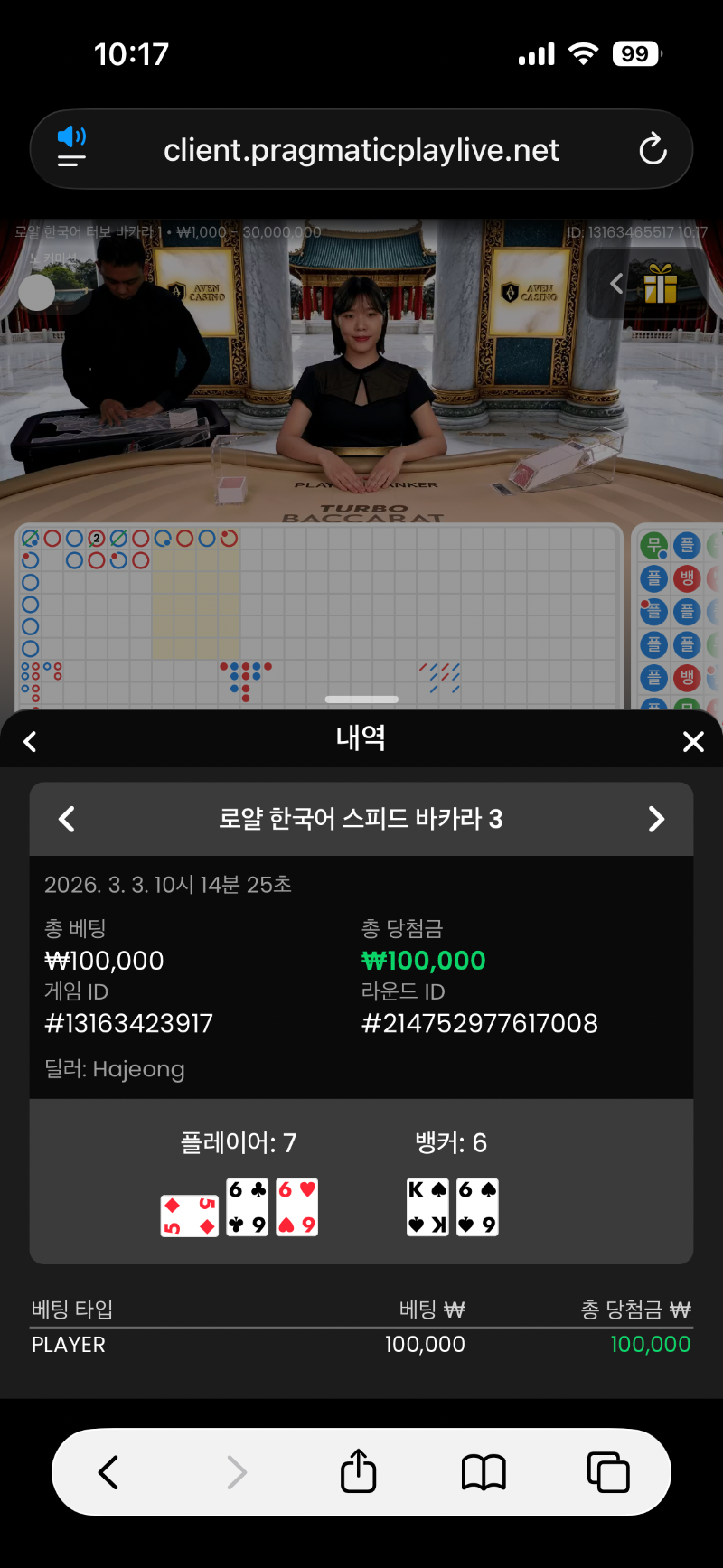
Task: Go back in Safari browser toolbar
Action: click(108, 1472)
